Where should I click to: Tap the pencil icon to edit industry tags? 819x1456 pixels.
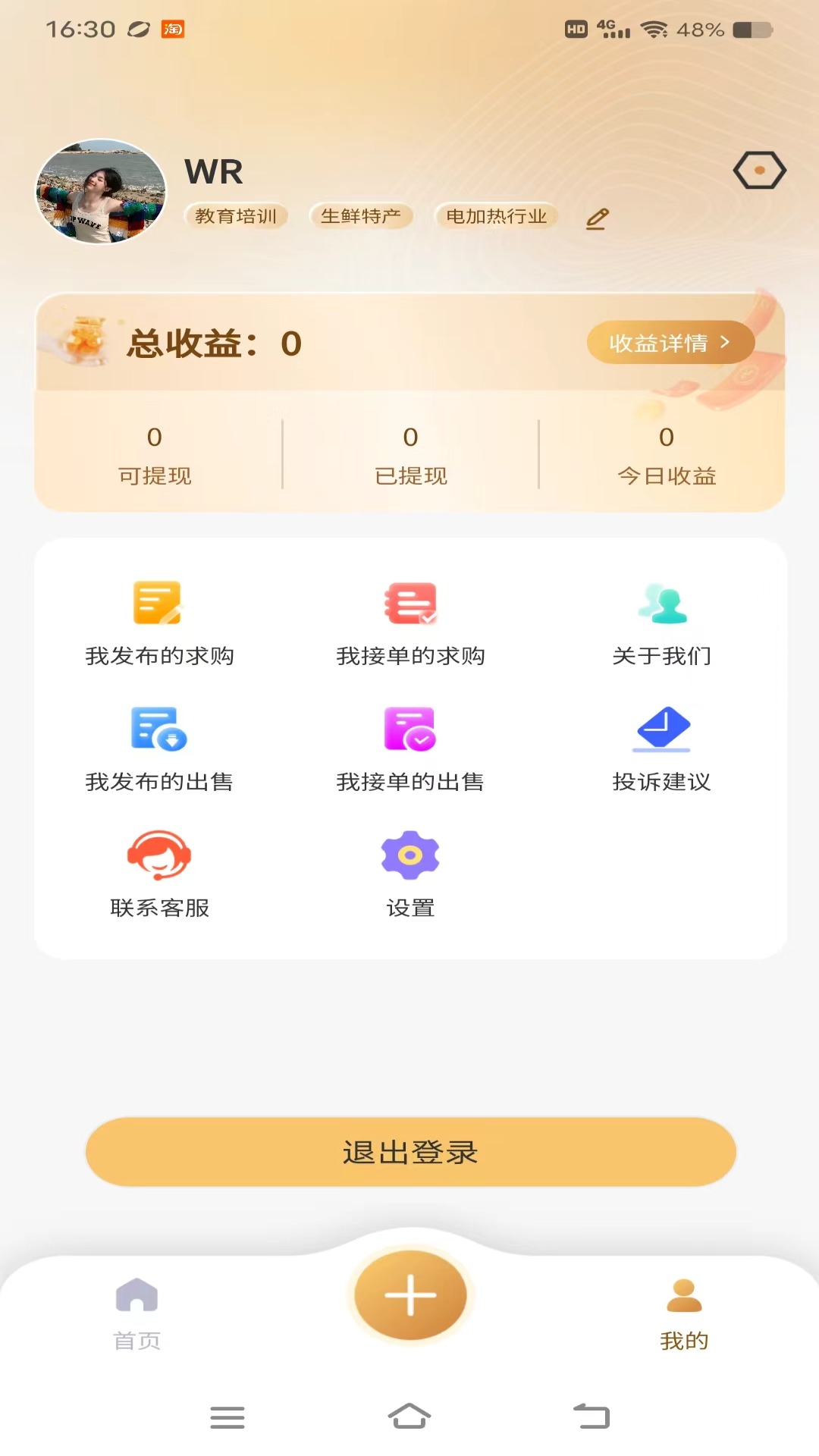coord(598,218)
